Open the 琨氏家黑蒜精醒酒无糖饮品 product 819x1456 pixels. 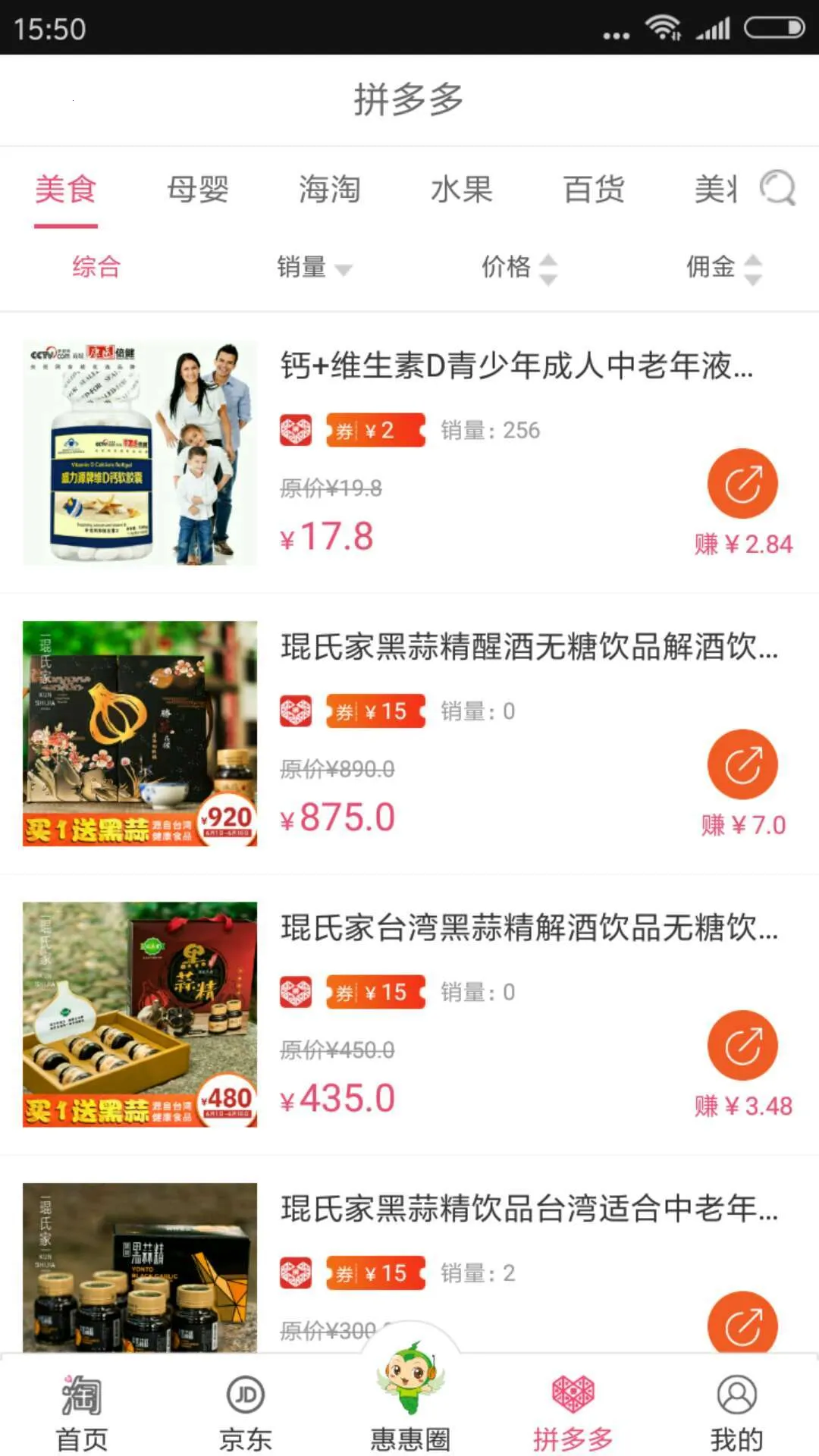(529, 648)
